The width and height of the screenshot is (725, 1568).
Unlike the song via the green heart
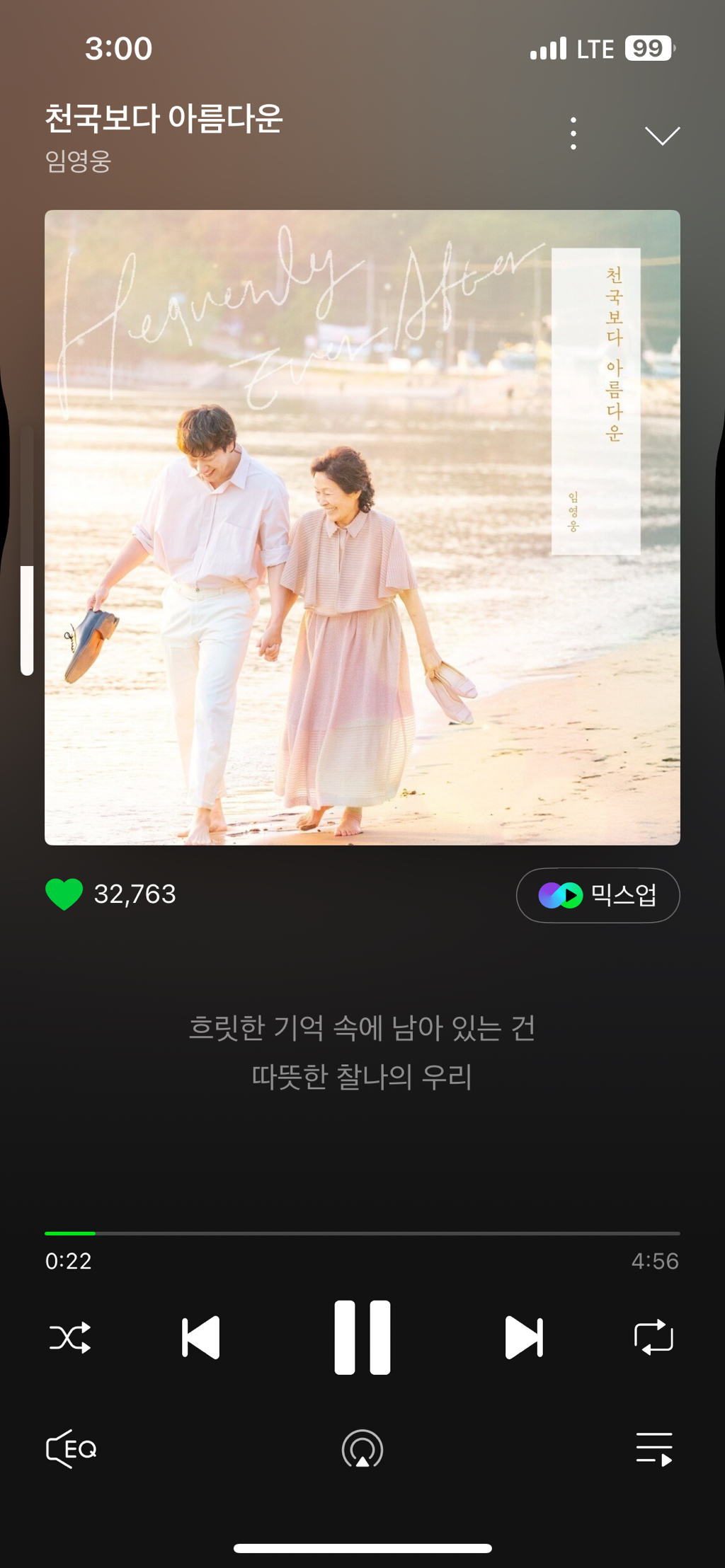tap(64, 894)
